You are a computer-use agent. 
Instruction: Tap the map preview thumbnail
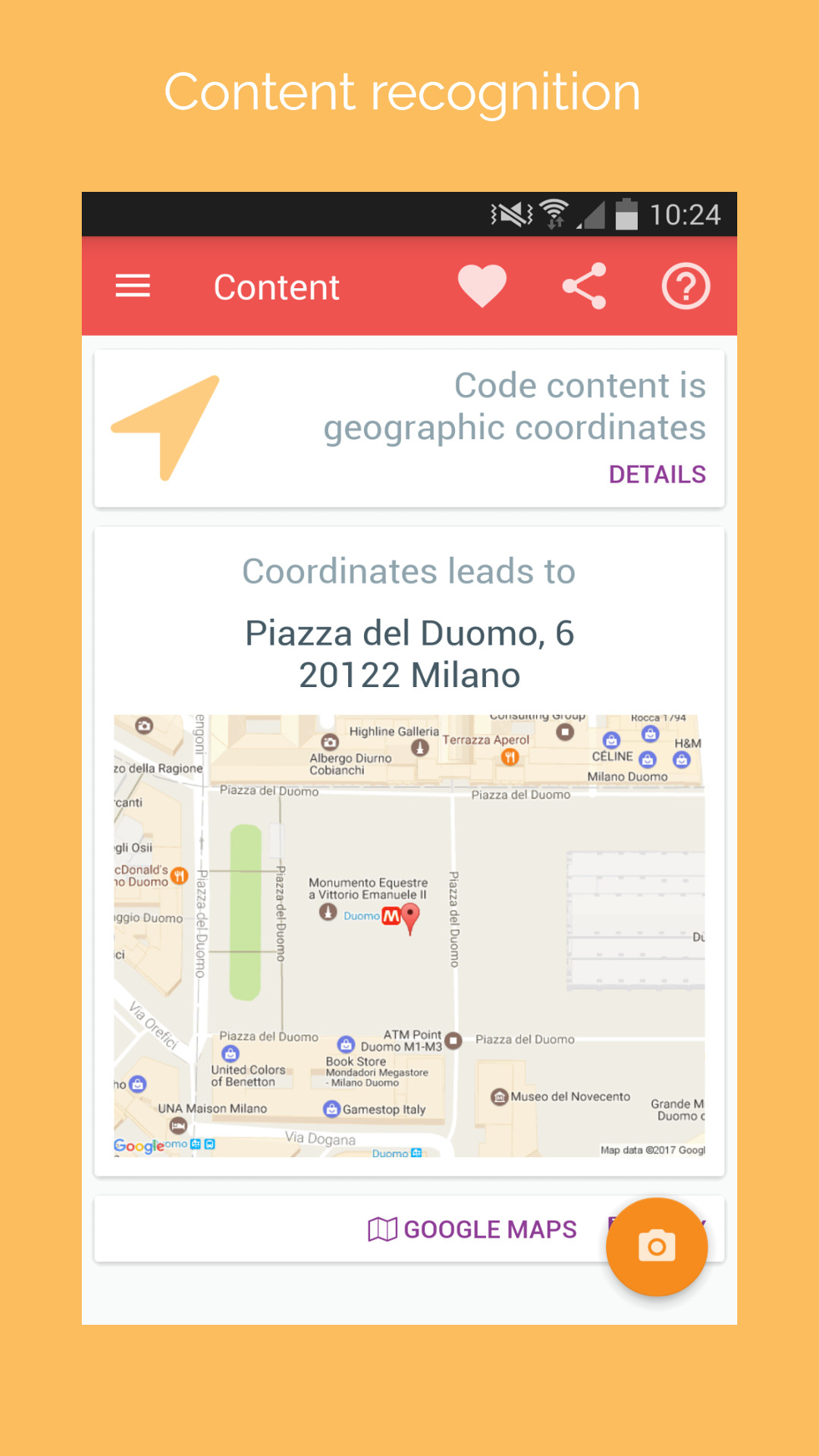409,933
